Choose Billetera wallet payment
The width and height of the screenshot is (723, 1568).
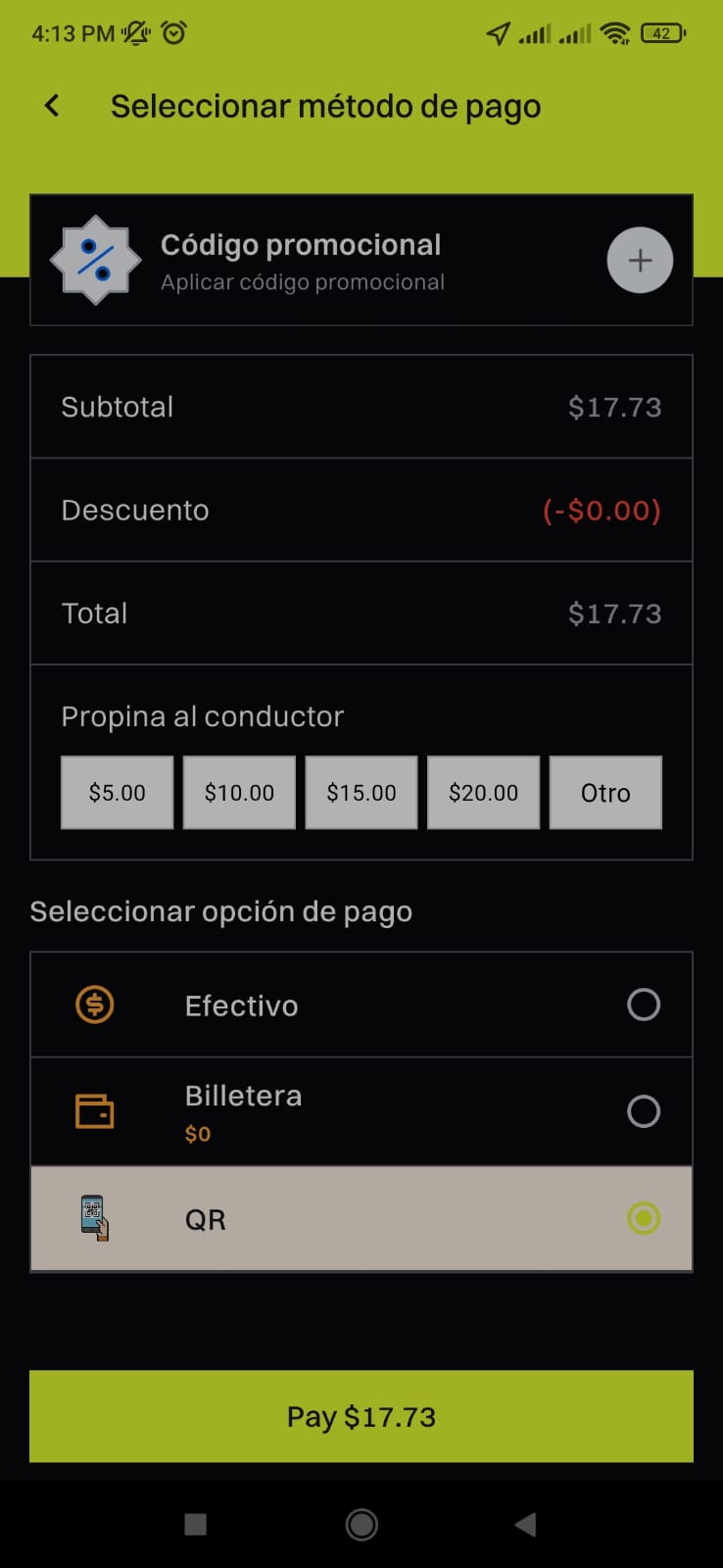tap(361, 1111)
